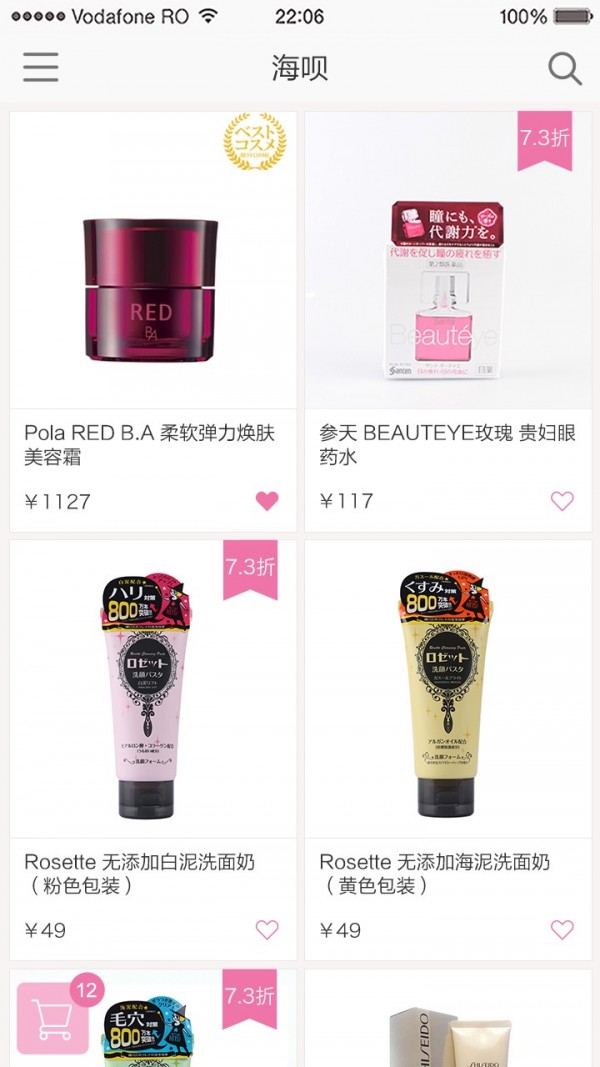600x1067 pixels.
Task: Open the search magnifier icon
Action: point(564,68)
